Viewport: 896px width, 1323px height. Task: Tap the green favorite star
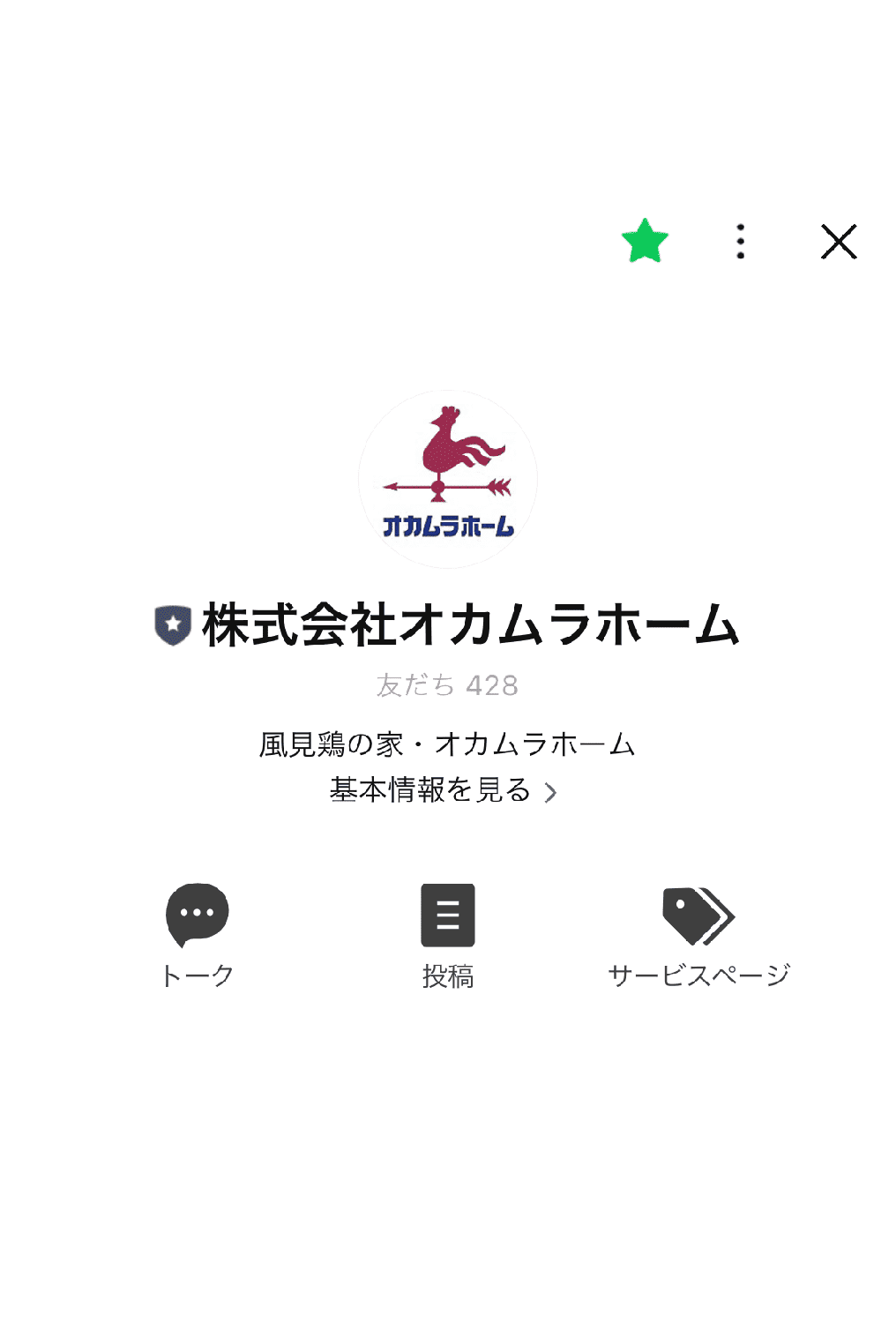[645, 241]
